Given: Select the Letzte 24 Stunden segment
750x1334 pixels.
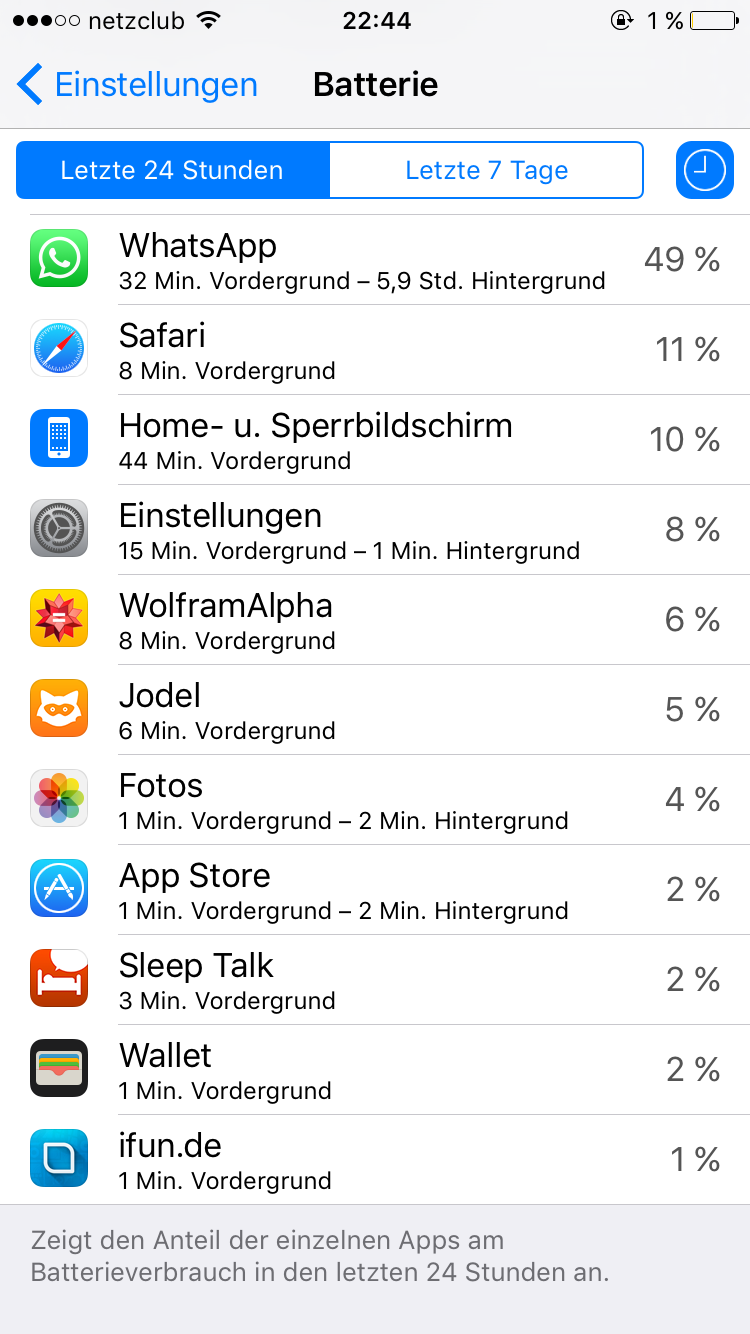Looking at the screenshot, I should (x=172, y=170).
